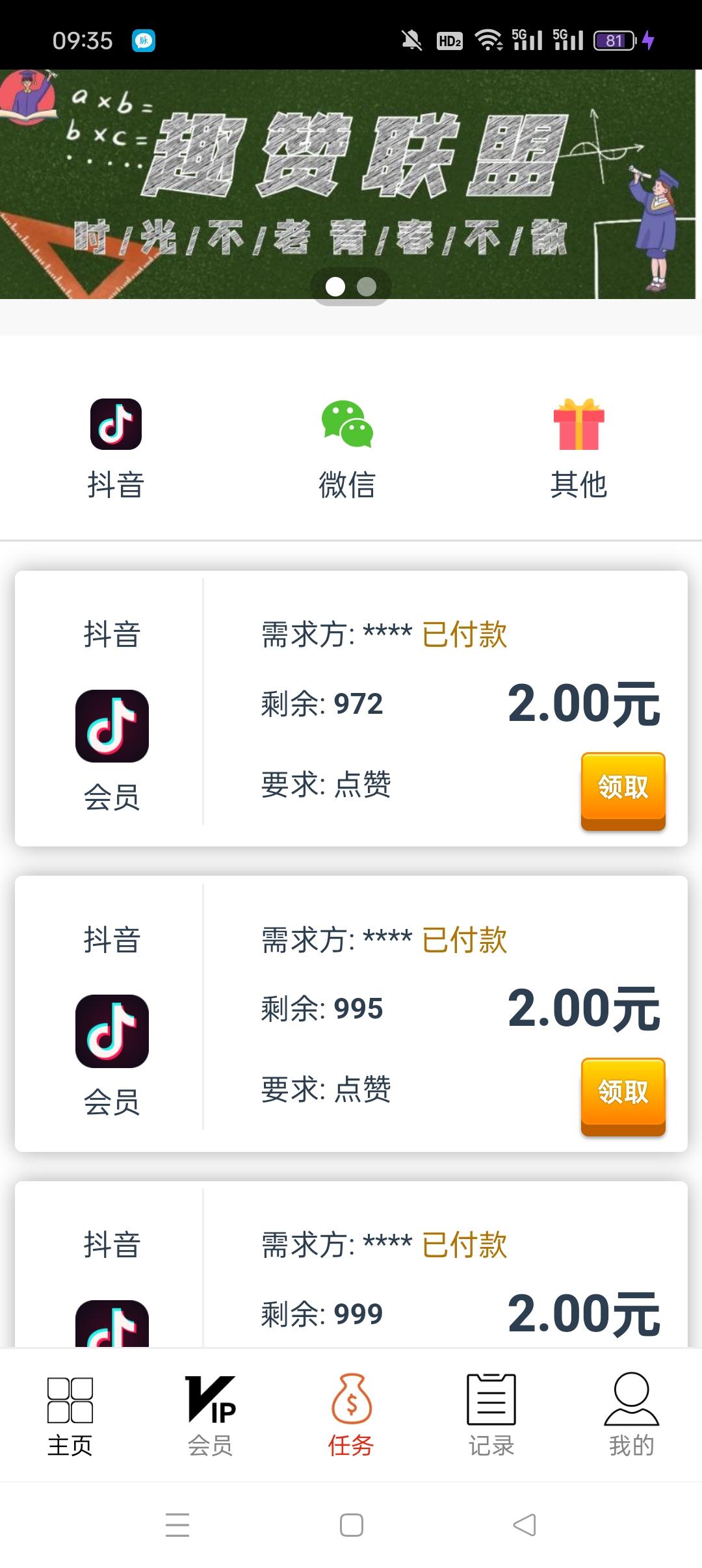
Task: Select the 其他 gift category
Action: 578,450
